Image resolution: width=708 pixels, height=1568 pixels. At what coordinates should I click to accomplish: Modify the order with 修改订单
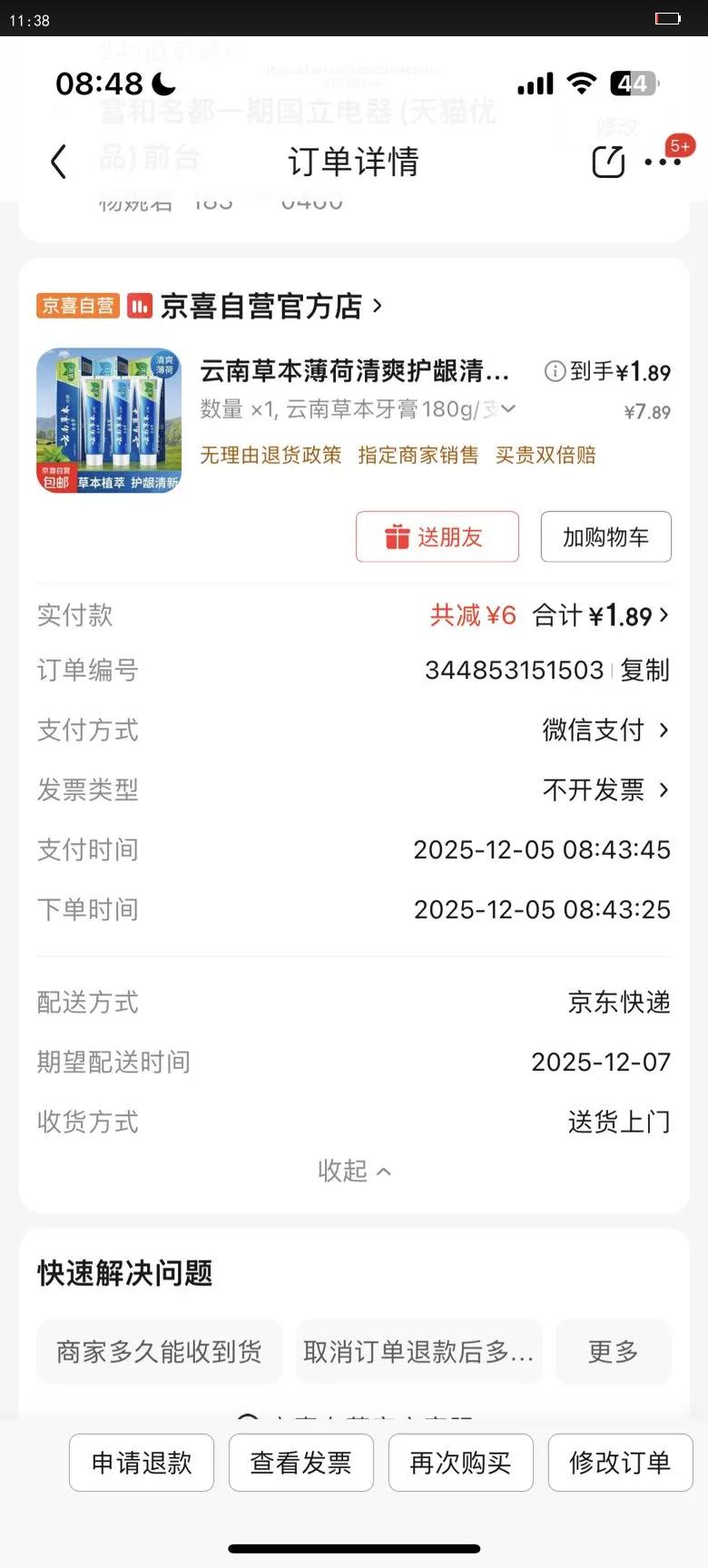coord(620,1463)
